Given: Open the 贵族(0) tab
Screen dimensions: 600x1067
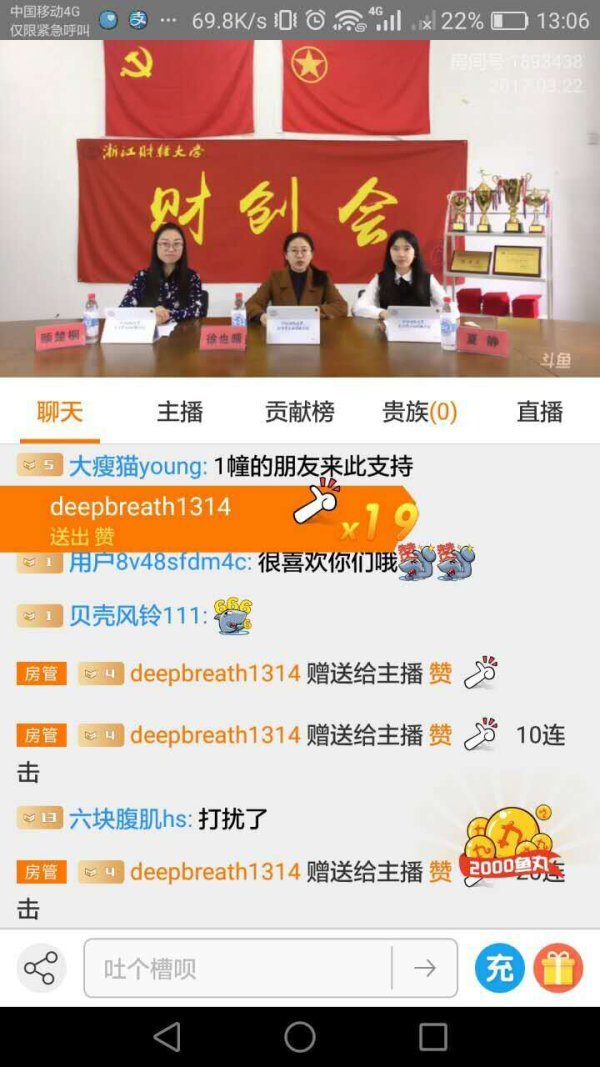Looking at the screenshot, I should [x=419, y=411].
